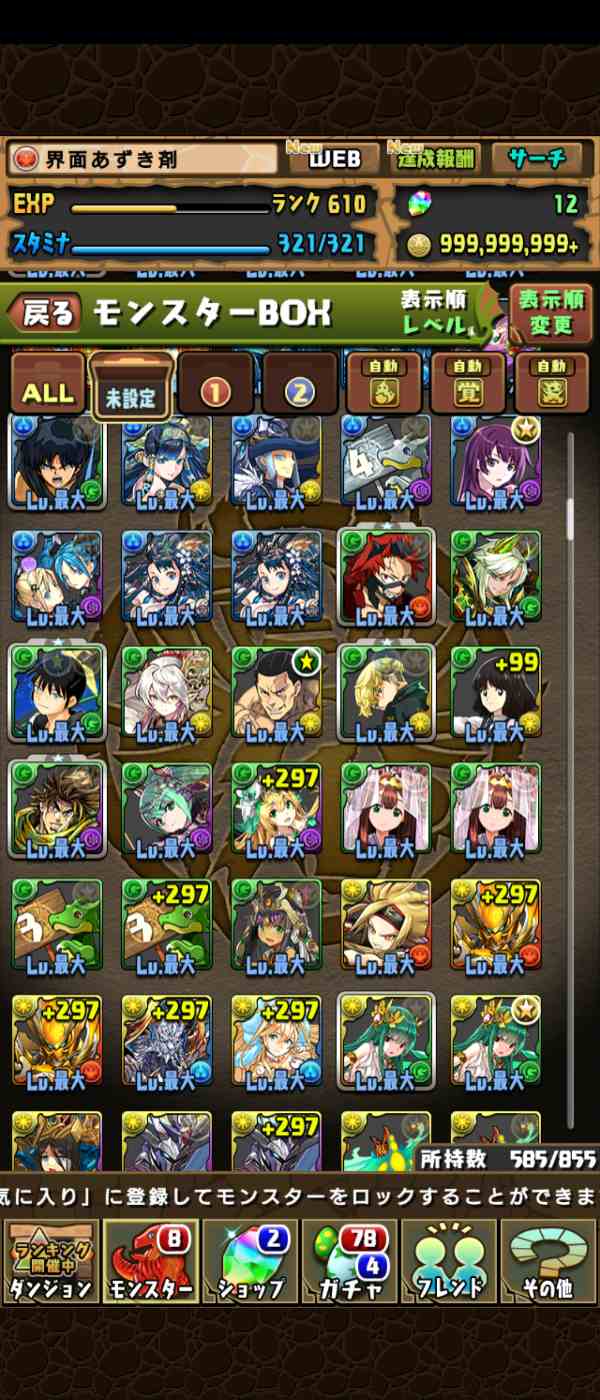Screen dimensions: 600x1400
Task: Open the WEB button
Action: point(333,158)
